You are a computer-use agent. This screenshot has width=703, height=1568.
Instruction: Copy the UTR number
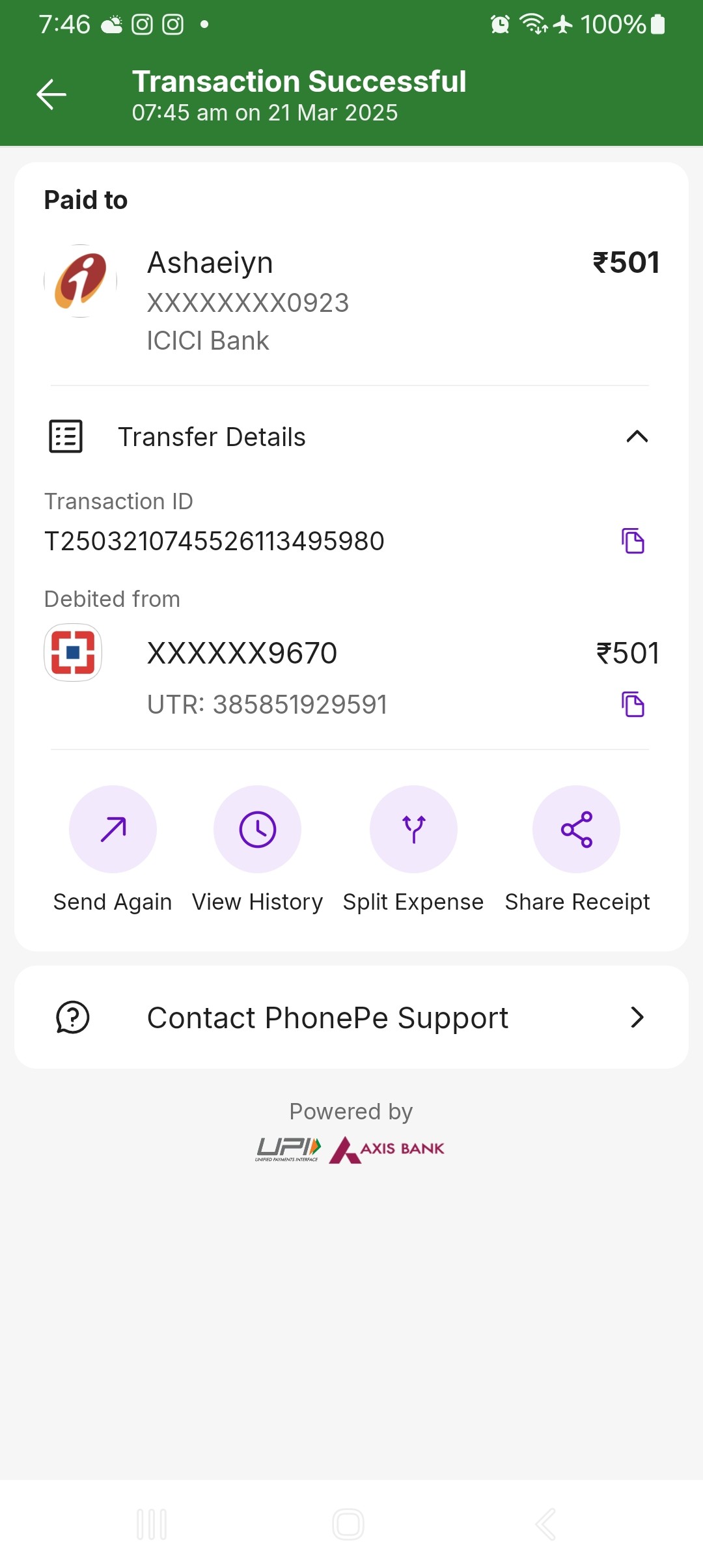[633, 705]
